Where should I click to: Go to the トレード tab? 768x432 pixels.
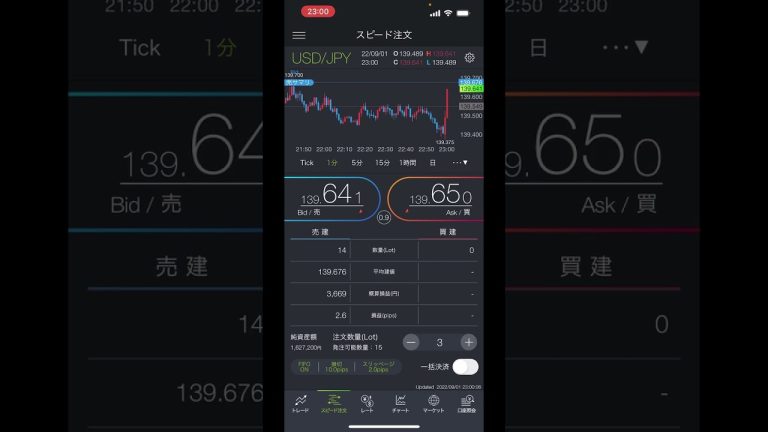300,403
